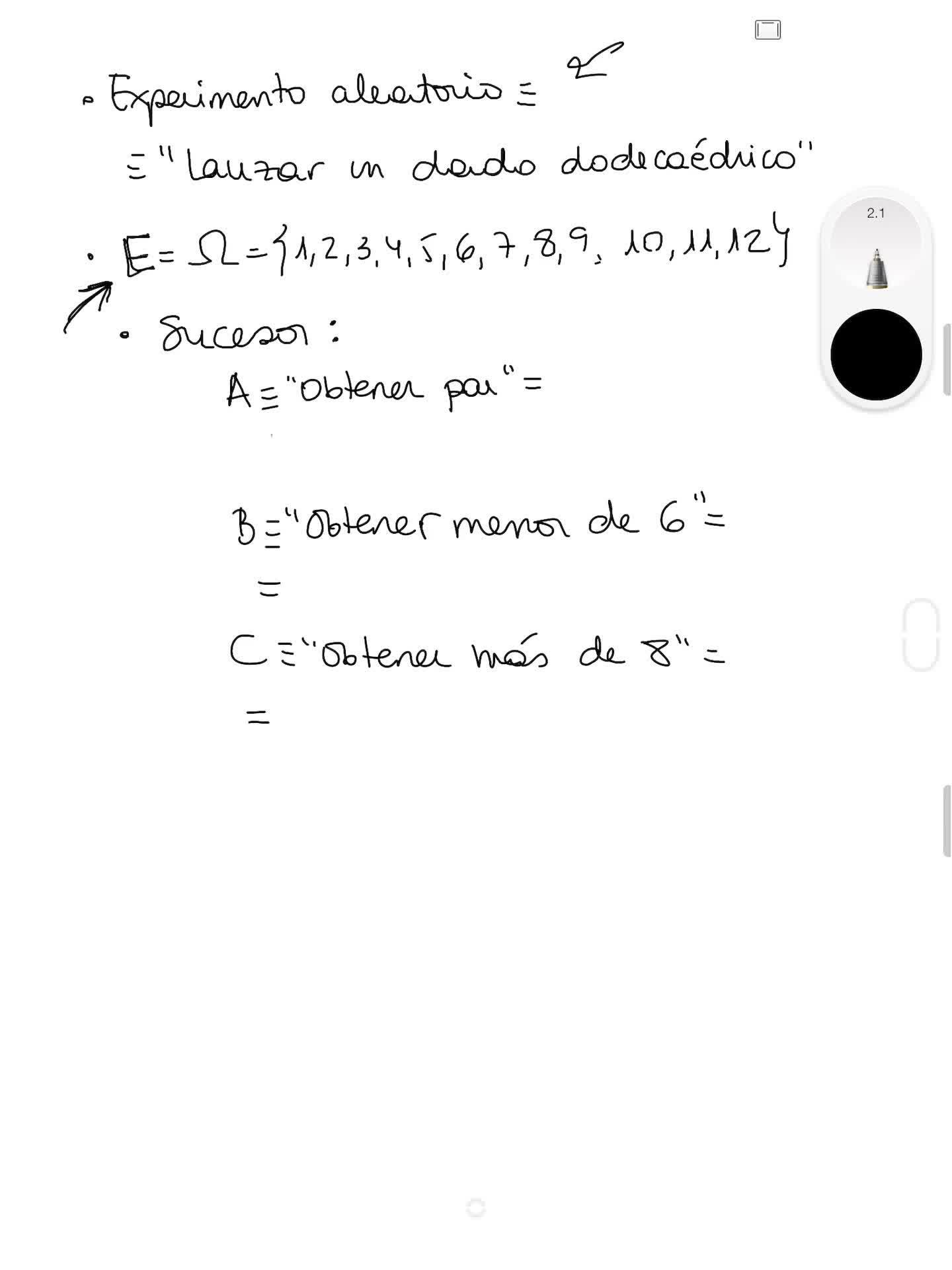Open the black ink color circle
This screenshot has height=1270, width=952.
click(x=876, y=355)
